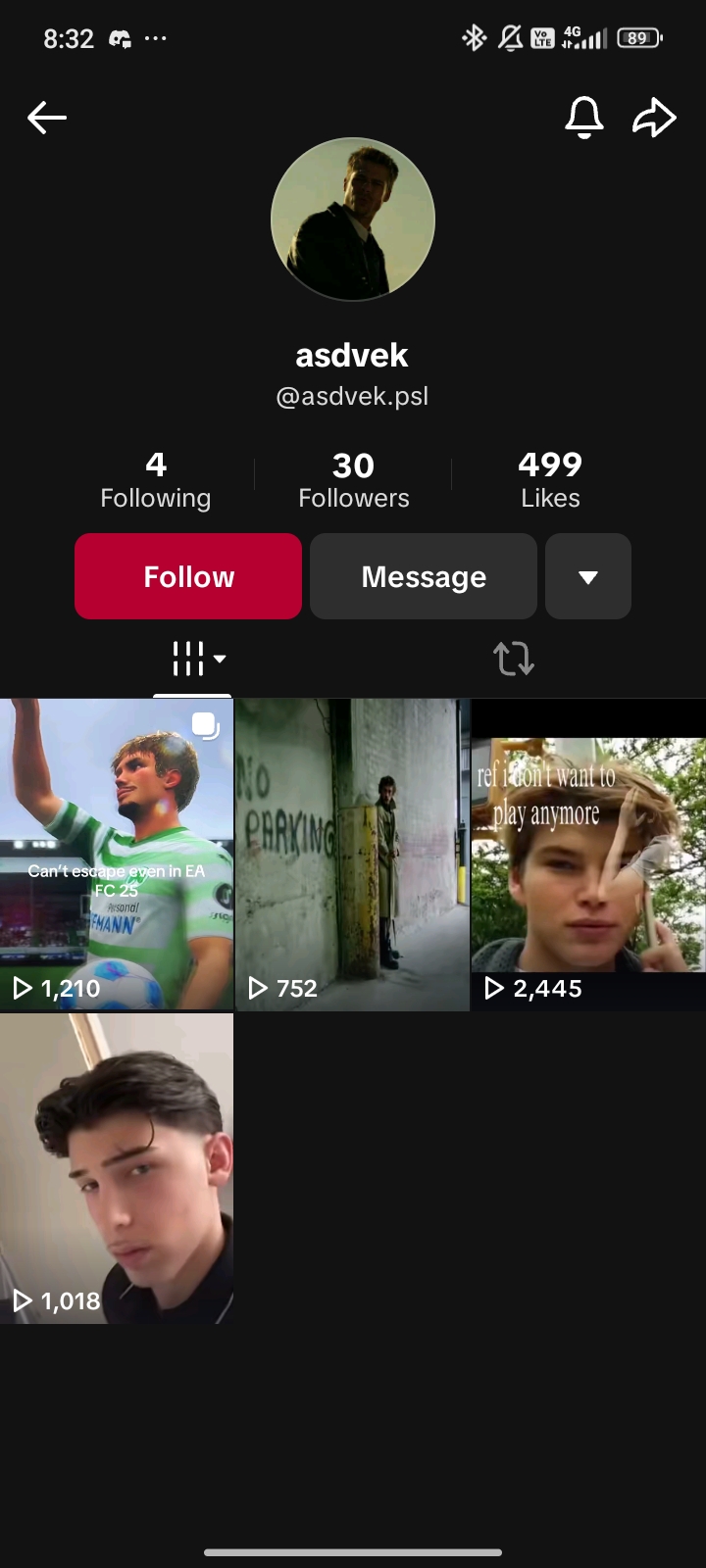Switch to the reposts tab
This screenshot has width=706, height=1568.
click(x=513, y=660)
